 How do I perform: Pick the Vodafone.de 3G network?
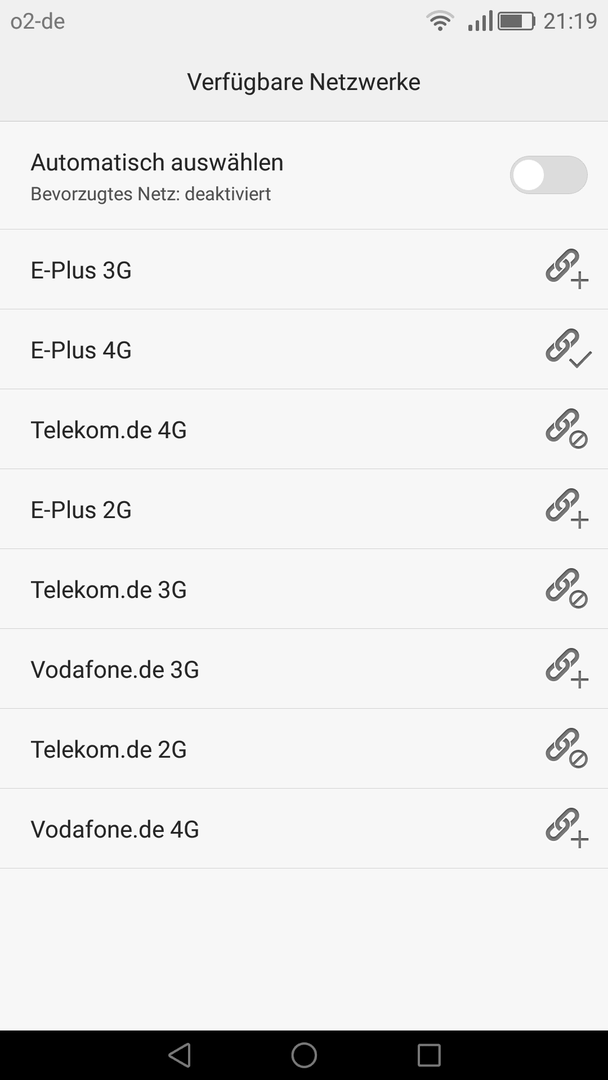point(304,669)
